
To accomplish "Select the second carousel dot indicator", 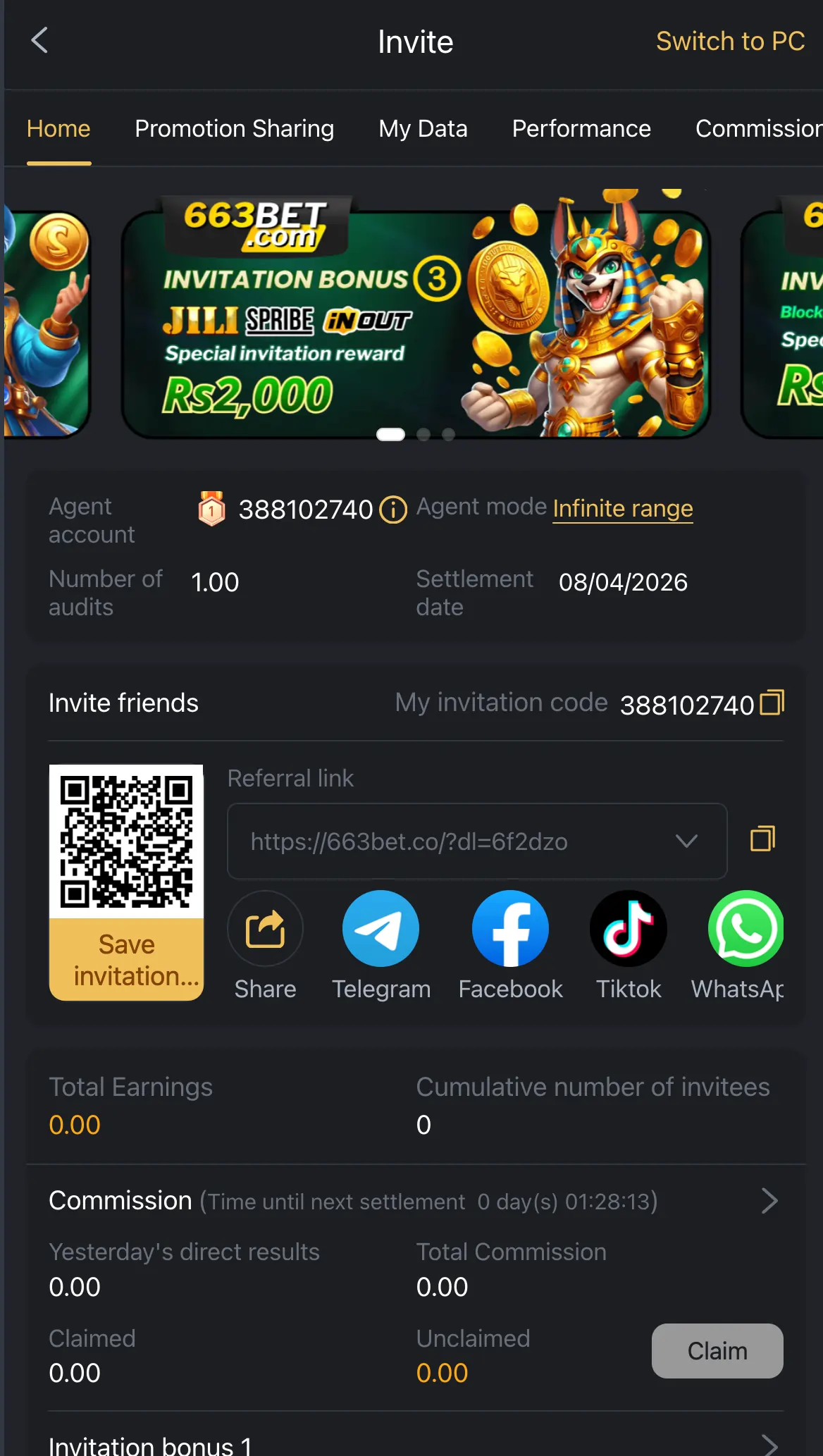I will (422, 435).
